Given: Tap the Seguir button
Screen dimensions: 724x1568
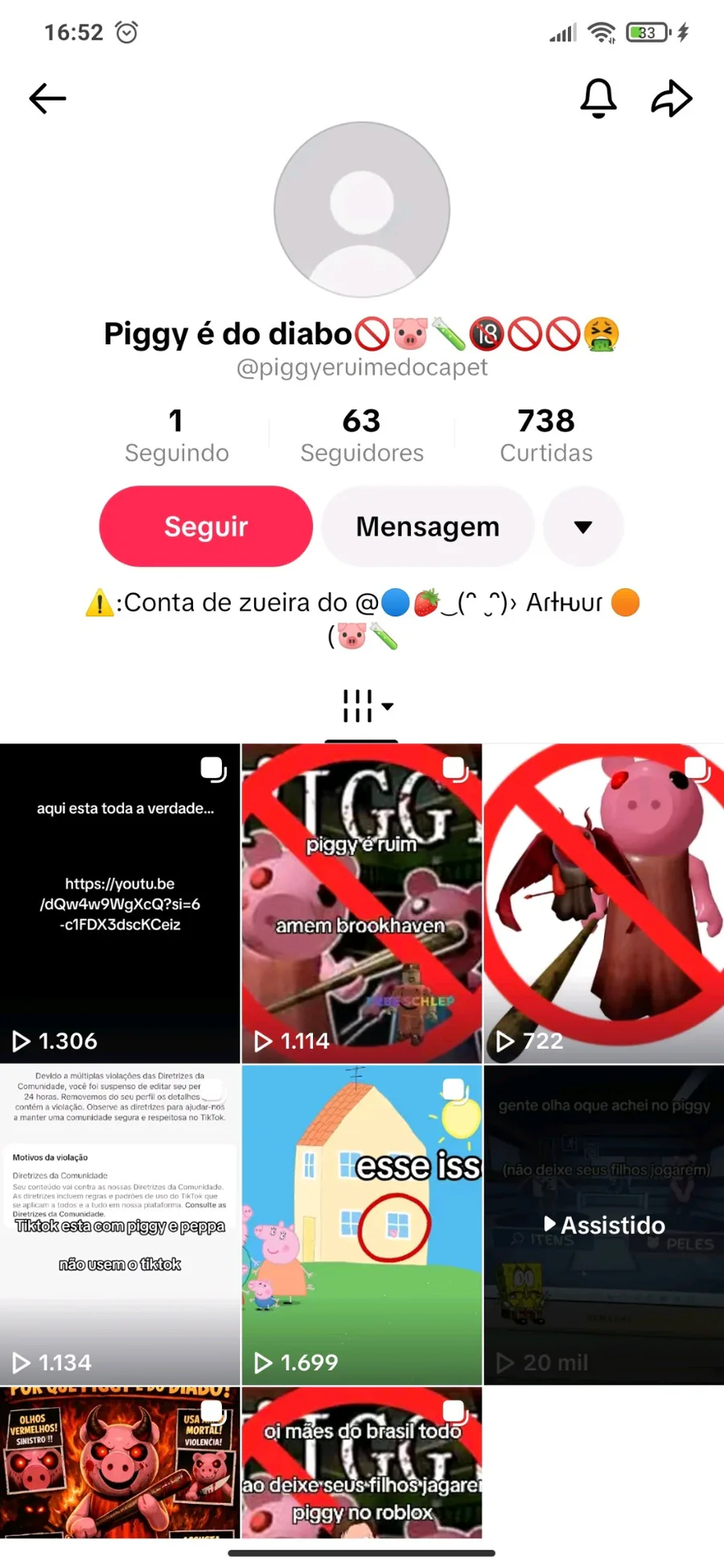Looking at the screenshot, I should (206, 526).
